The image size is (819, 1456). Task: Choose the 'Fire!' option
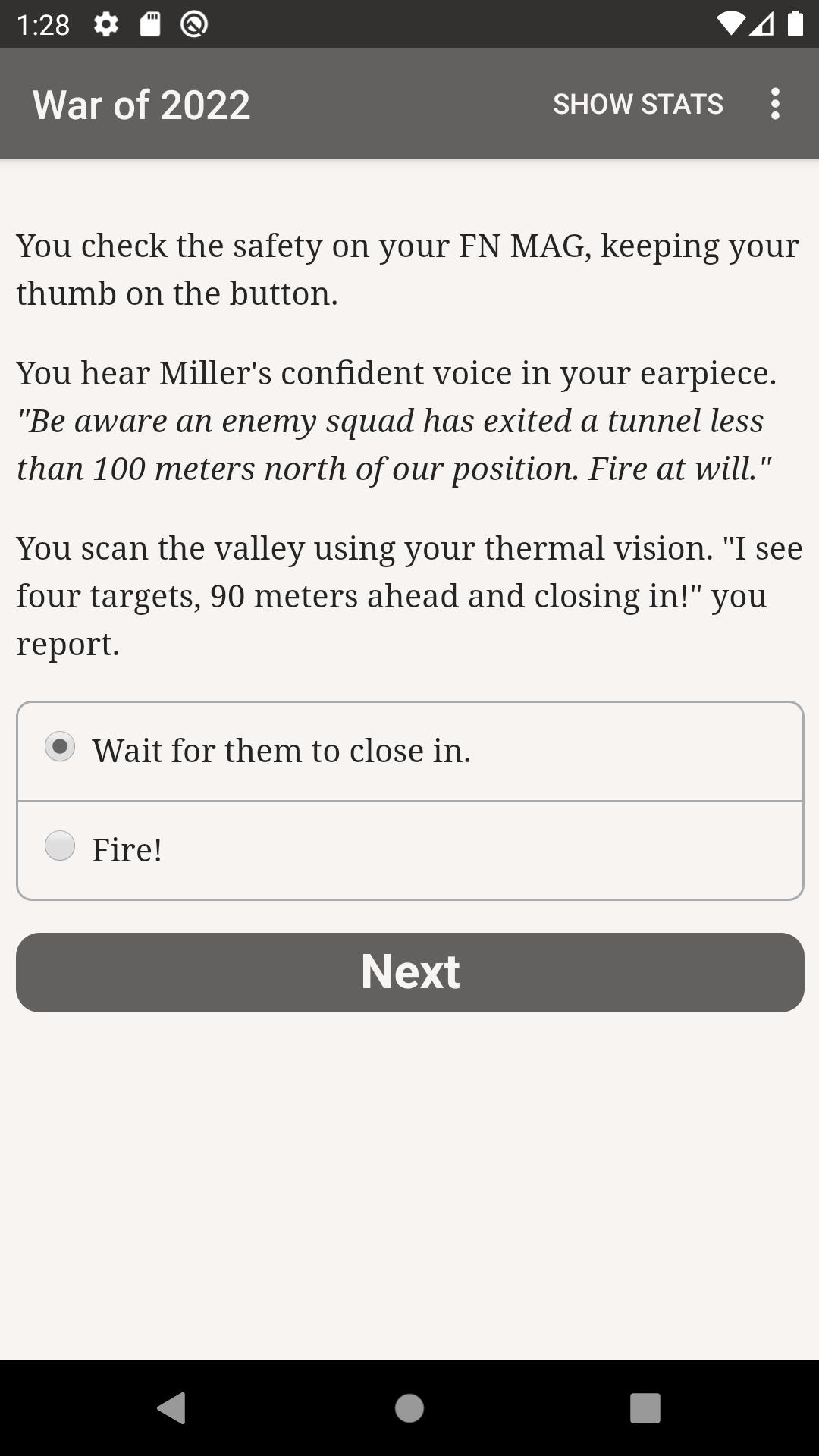click(x=409, y=850)
